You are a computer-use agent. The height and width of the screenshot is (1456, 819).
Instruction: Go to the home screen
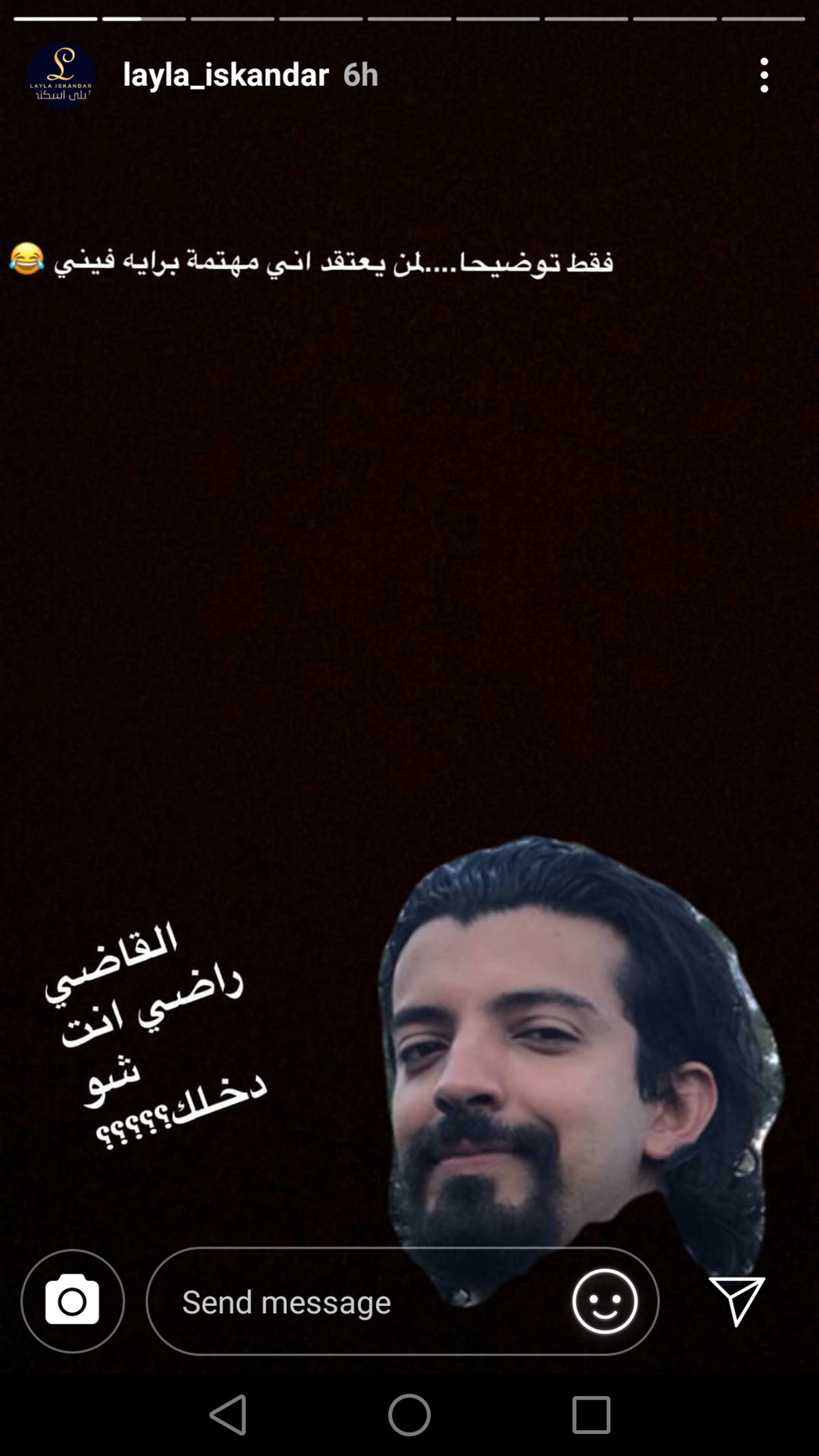click(409, 1415)
